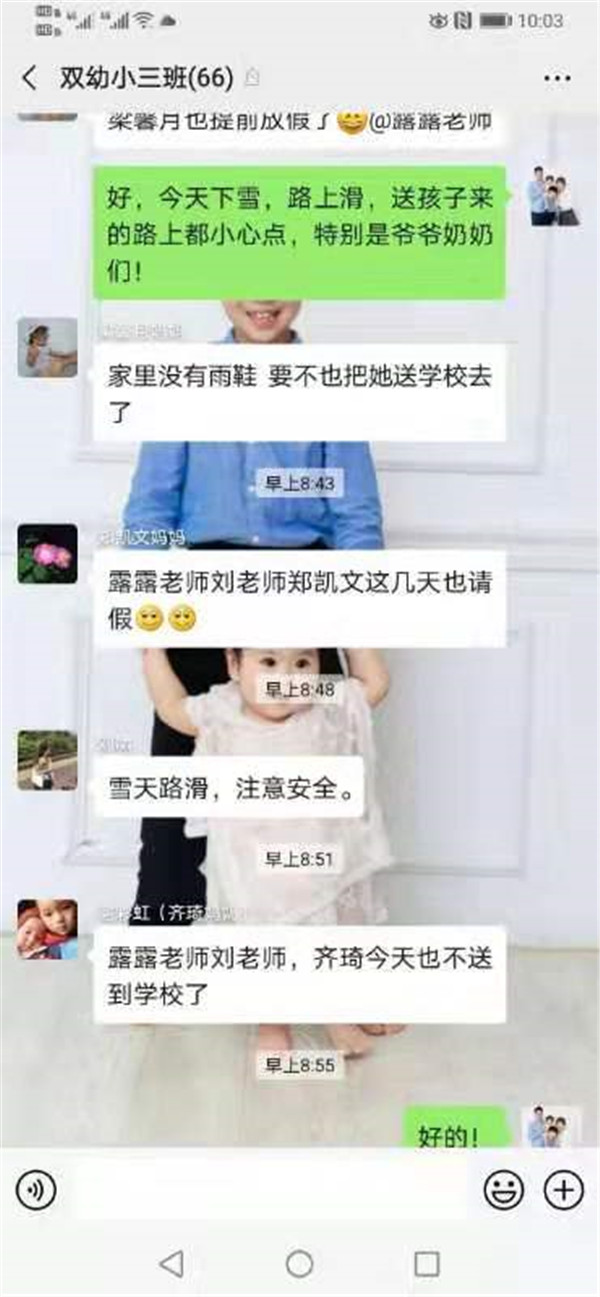View avatar of 家里没有雨鞋 message sender
The image size is (600, 1297).
pos(47,348)
